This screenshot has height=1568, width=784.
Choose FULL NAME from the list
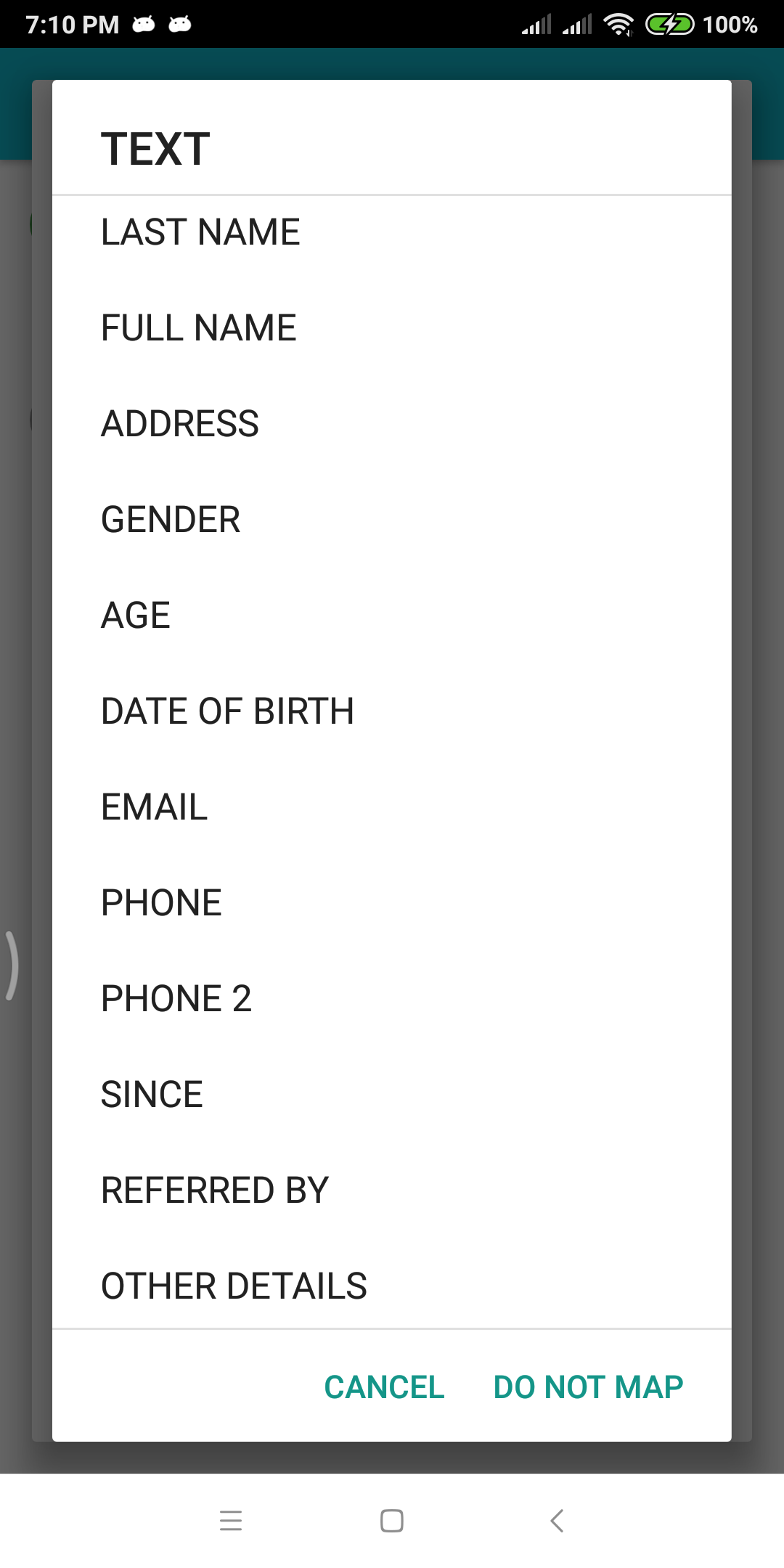tap(391, 328)
